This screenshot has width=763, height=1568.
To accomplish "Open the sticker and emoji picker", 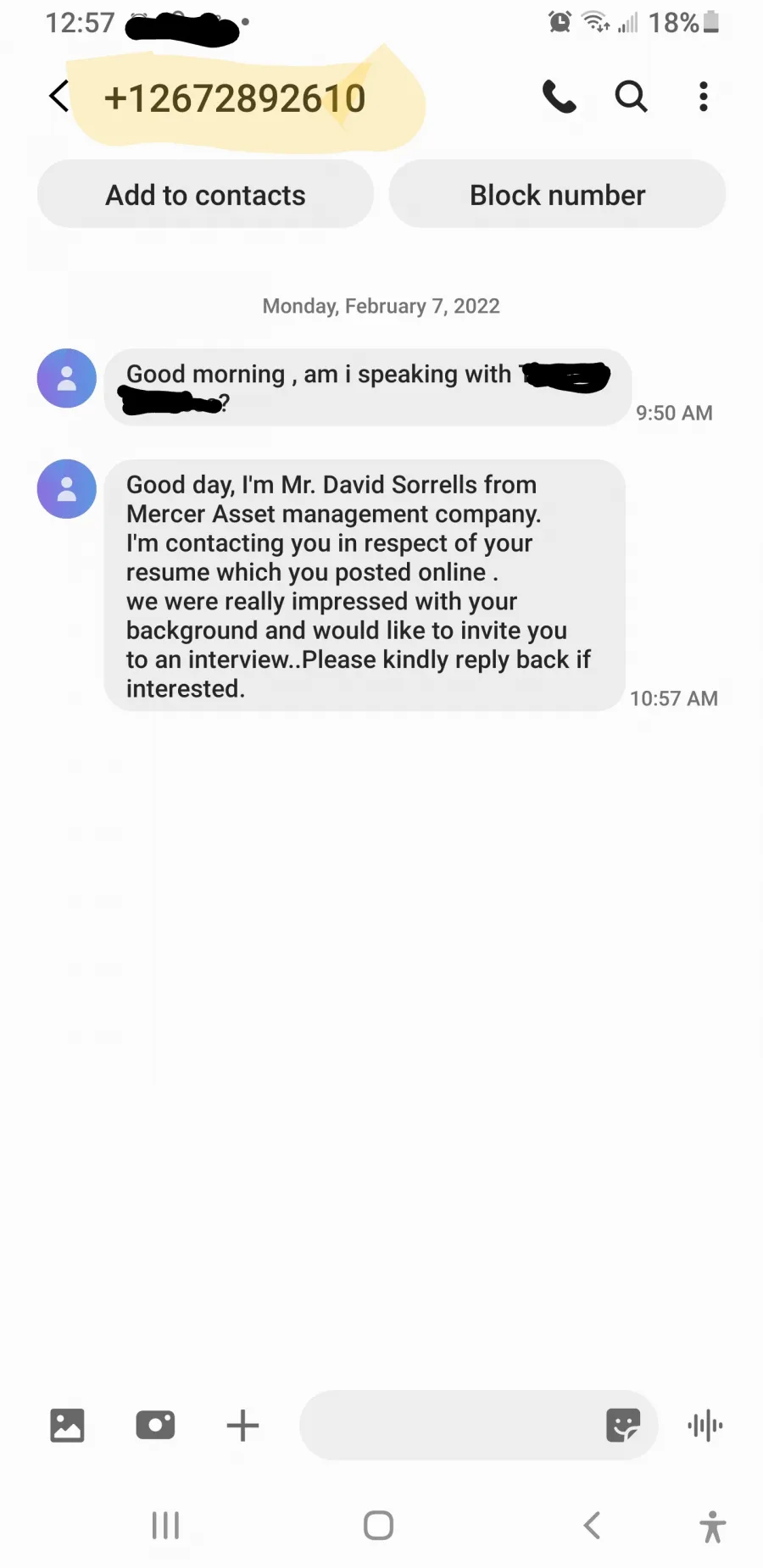I will (623, 1425).
